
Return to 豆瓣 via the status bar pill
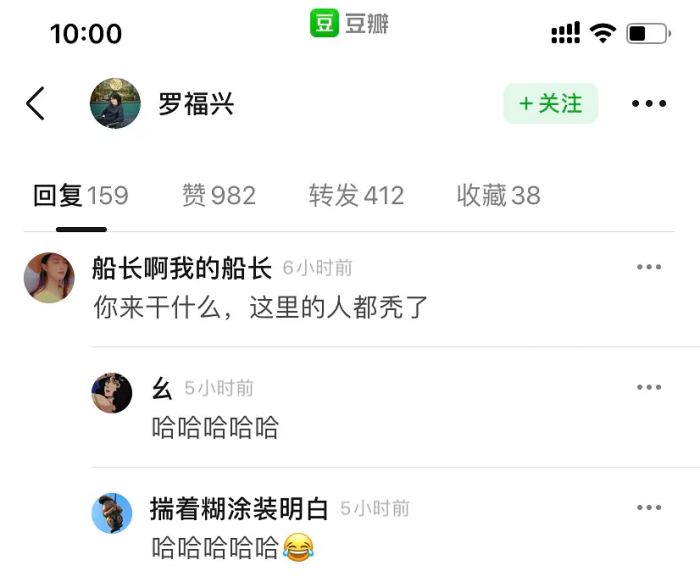pyautogui.click(x=349, y=23)
